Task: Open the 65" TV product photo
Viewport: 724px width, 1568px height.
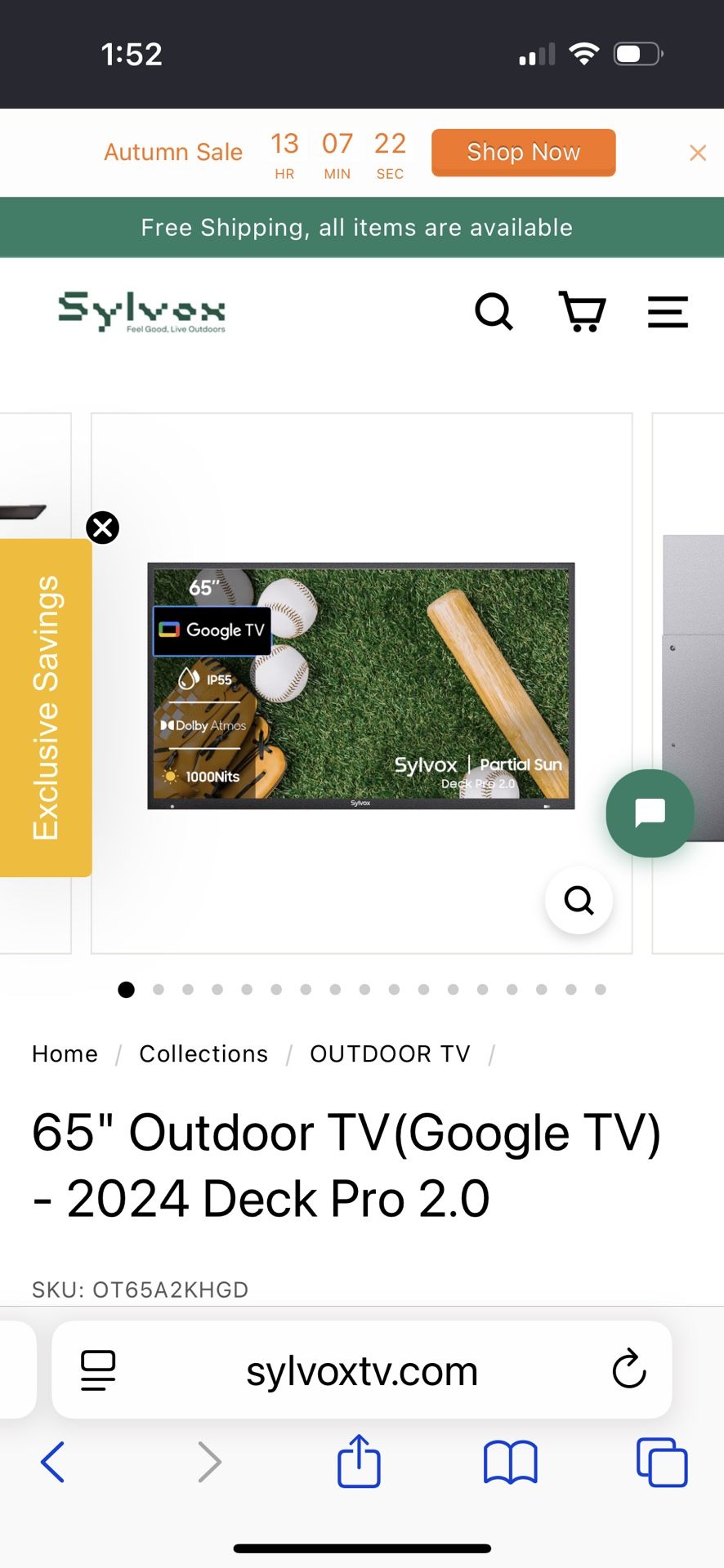Action: [360, 685]
